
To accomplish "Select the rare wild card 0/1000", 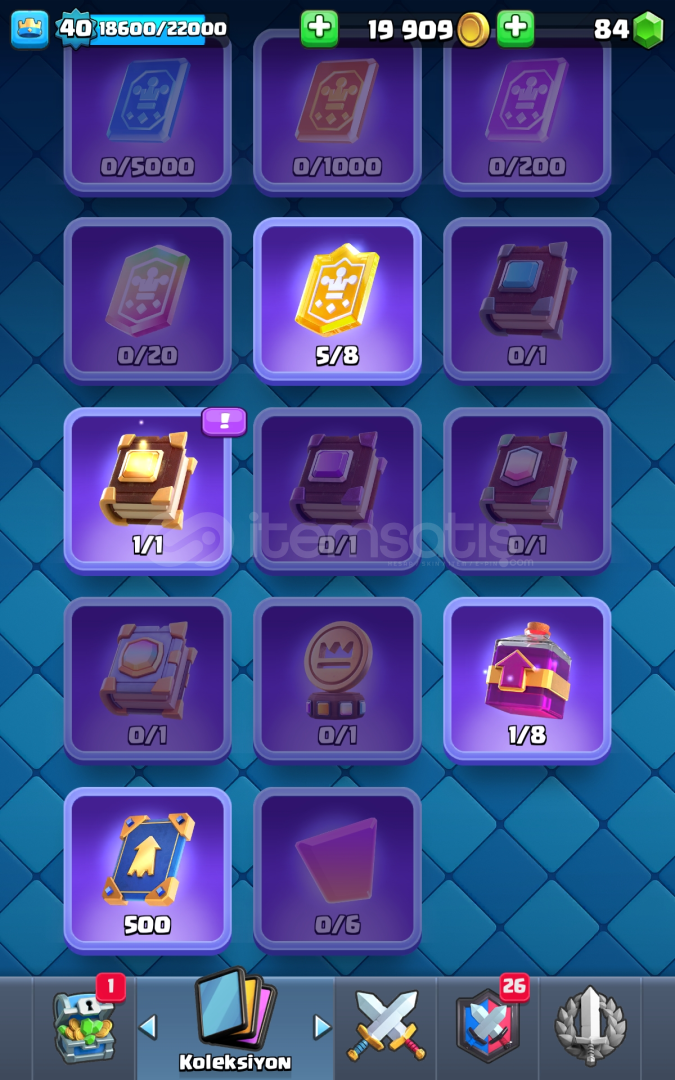I will point(337,110).
